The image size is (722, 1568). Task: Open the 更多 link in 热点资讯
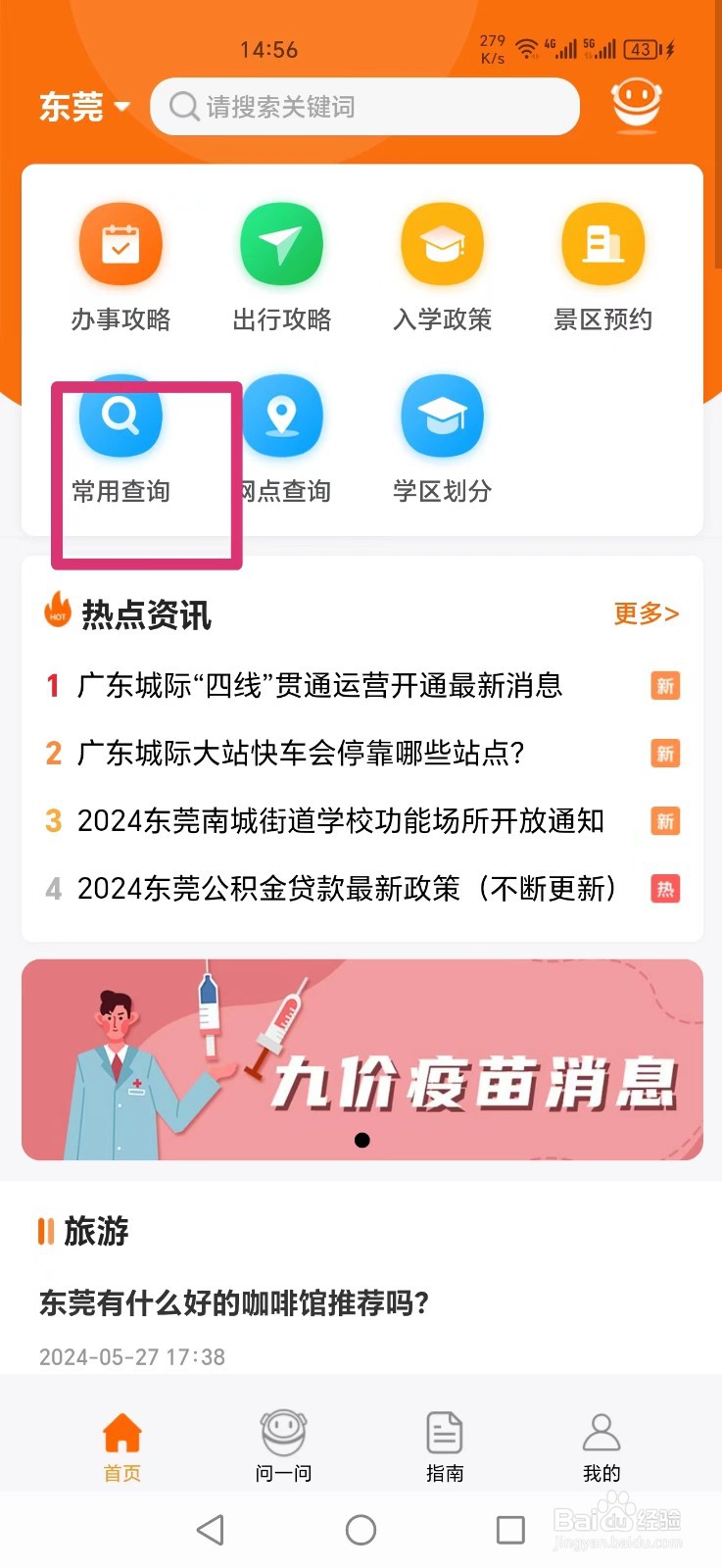pos(645,613)
